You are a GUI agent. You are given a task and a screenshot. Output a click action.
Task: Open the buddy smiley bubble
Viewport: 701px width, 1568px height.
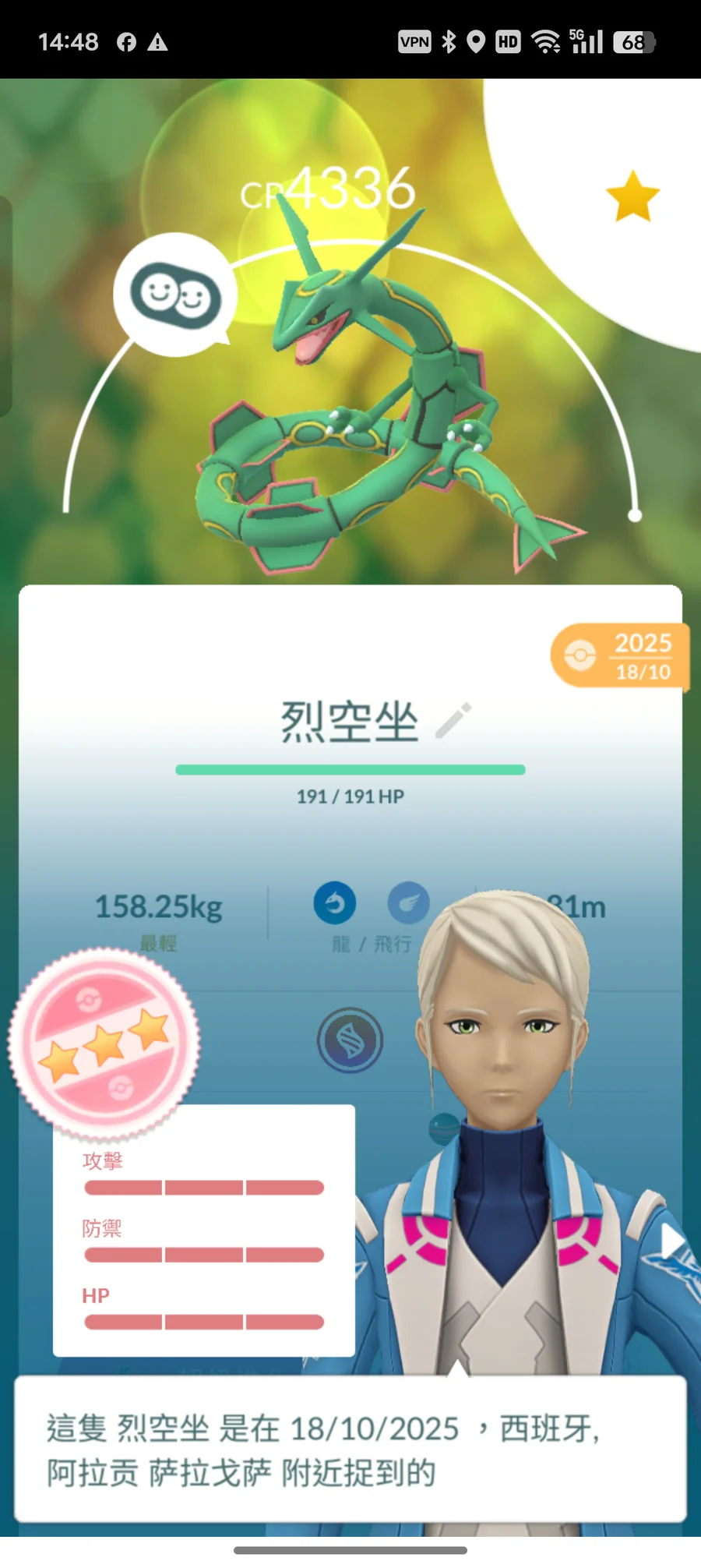pyautogui.click(x=175, y=295)
